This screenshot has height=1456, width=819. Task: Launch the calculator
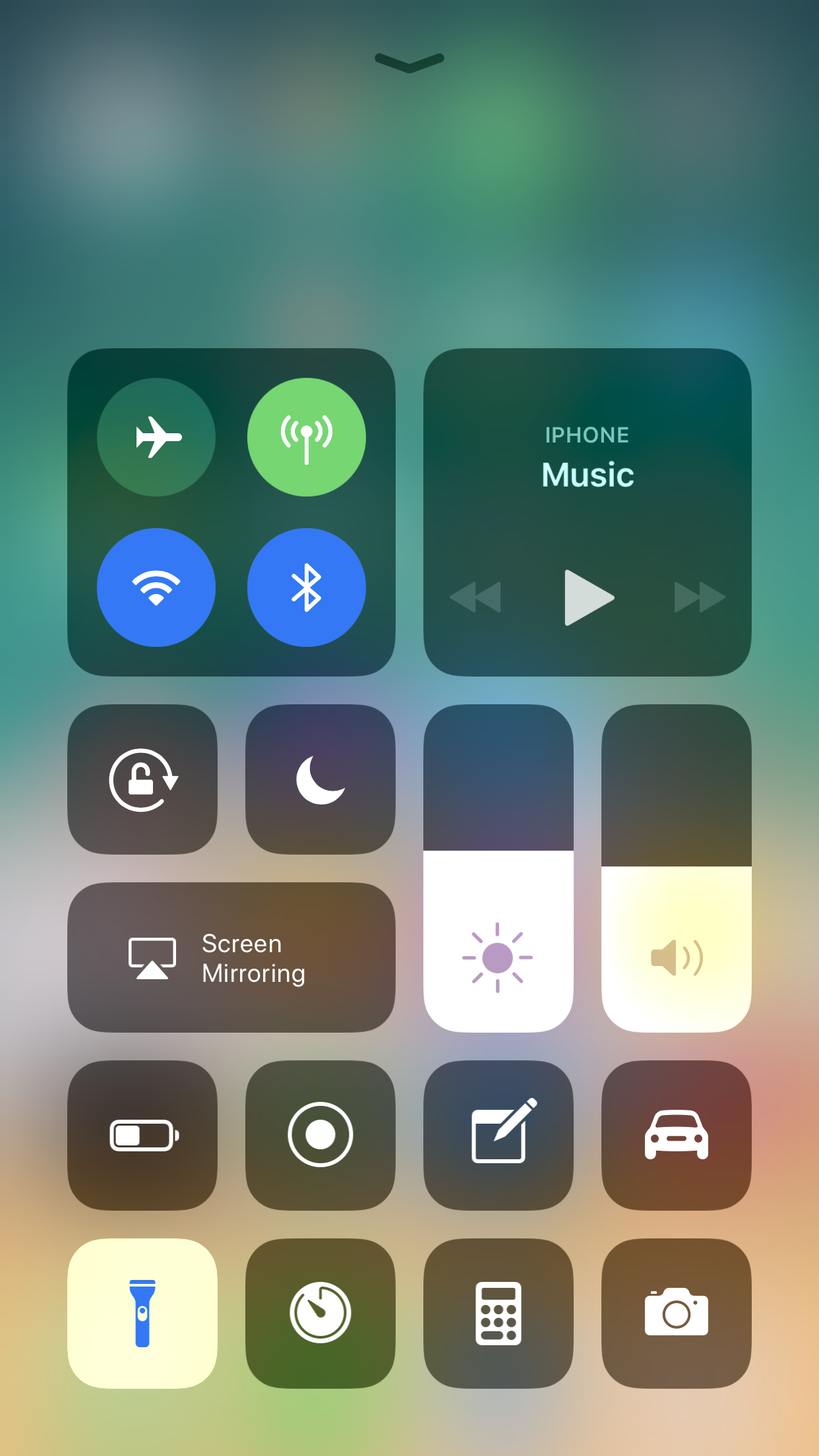pos(499,1314)
